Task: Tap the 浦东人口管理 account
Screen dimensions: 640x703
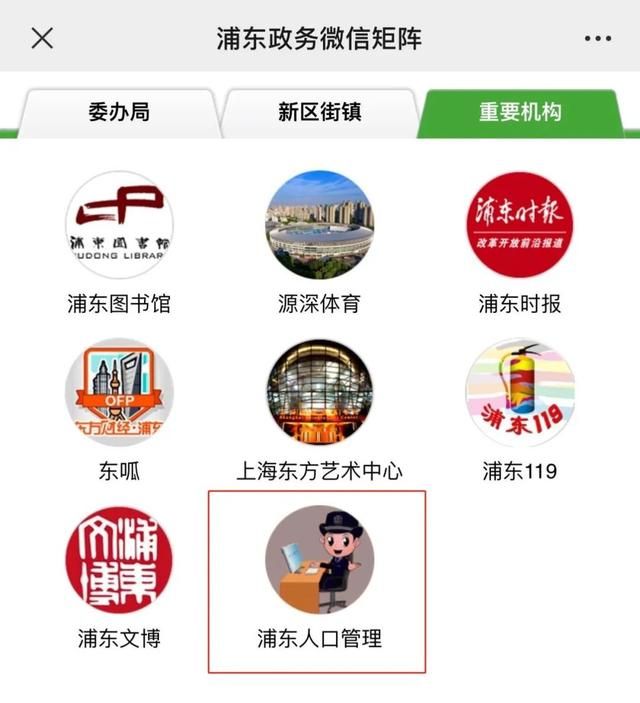Action: [319, 560]
